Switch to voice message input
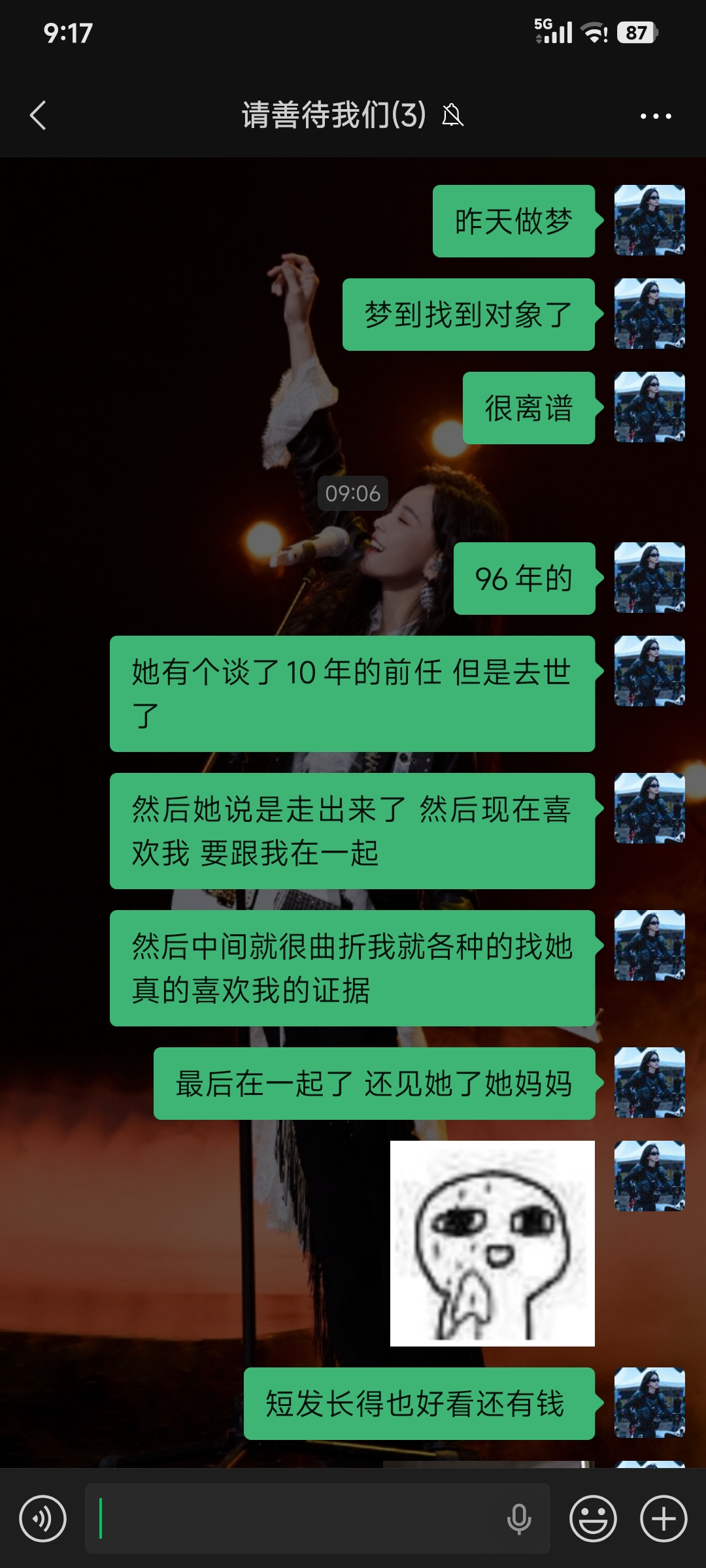The height and width of the screenshot is (1568, 706). click(x=42, y=1518)
